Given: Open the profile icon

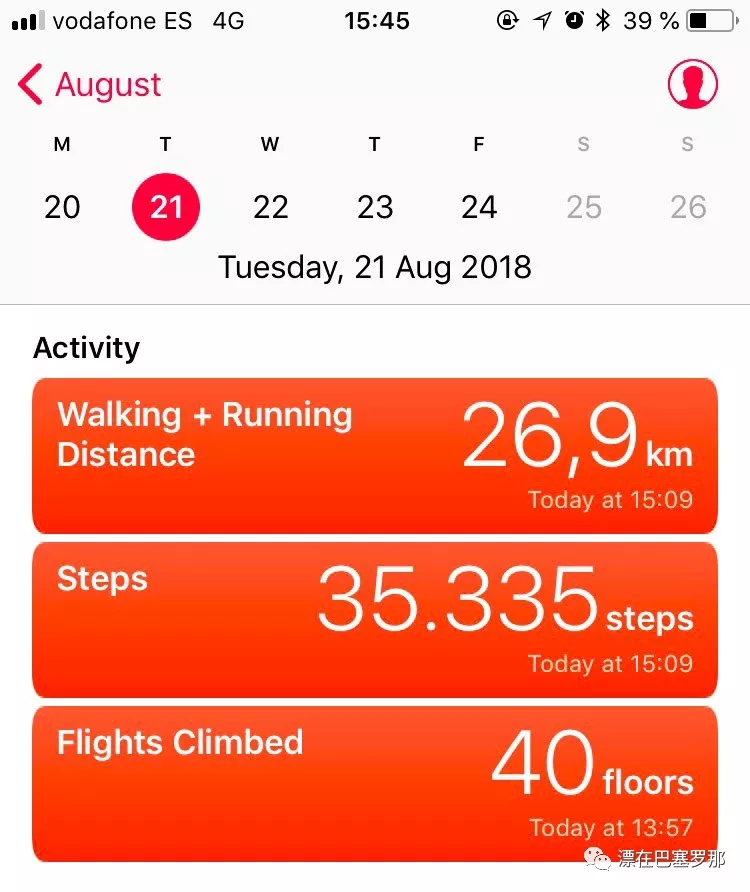Looking at the screenshot, I should tap(693, 85).
